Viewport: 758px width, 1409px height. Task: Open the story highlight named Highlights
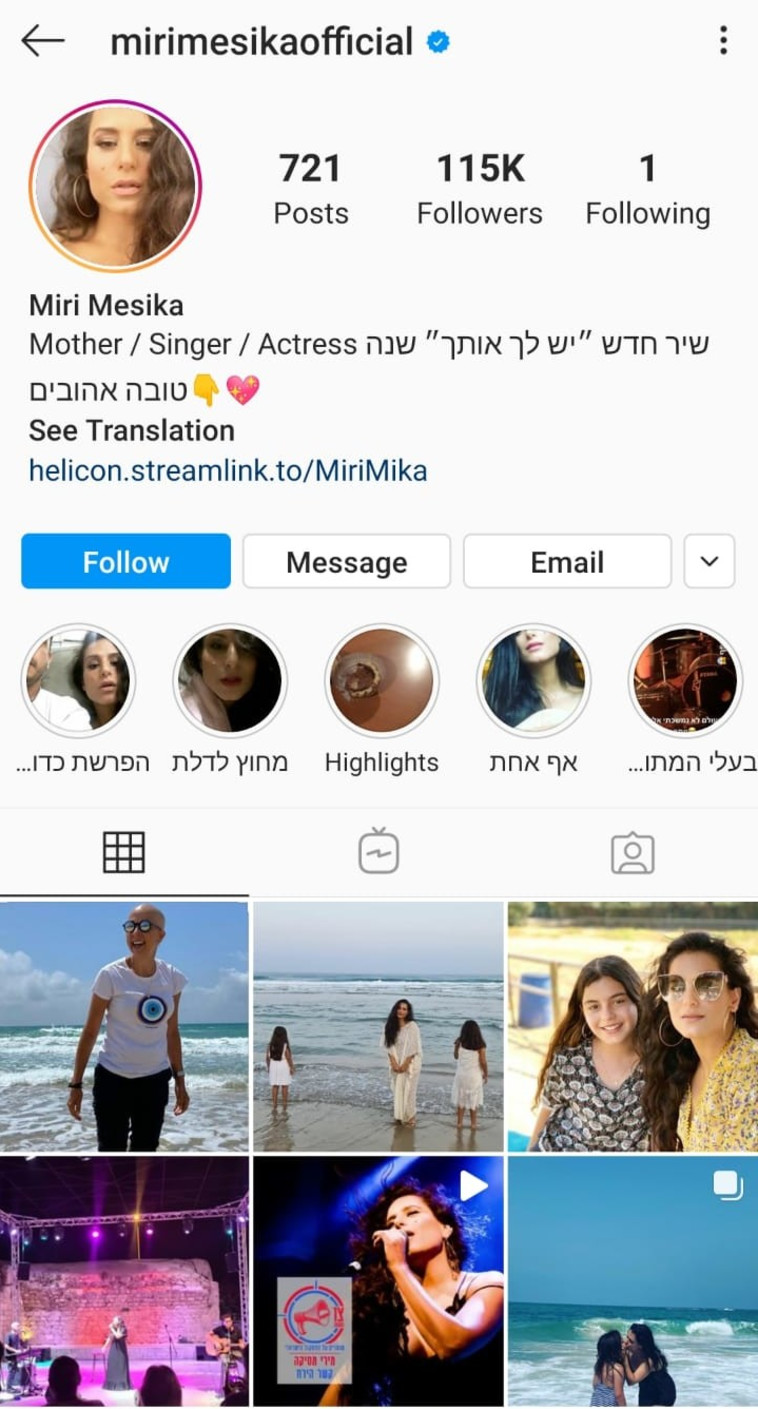(x=381, y=681)
